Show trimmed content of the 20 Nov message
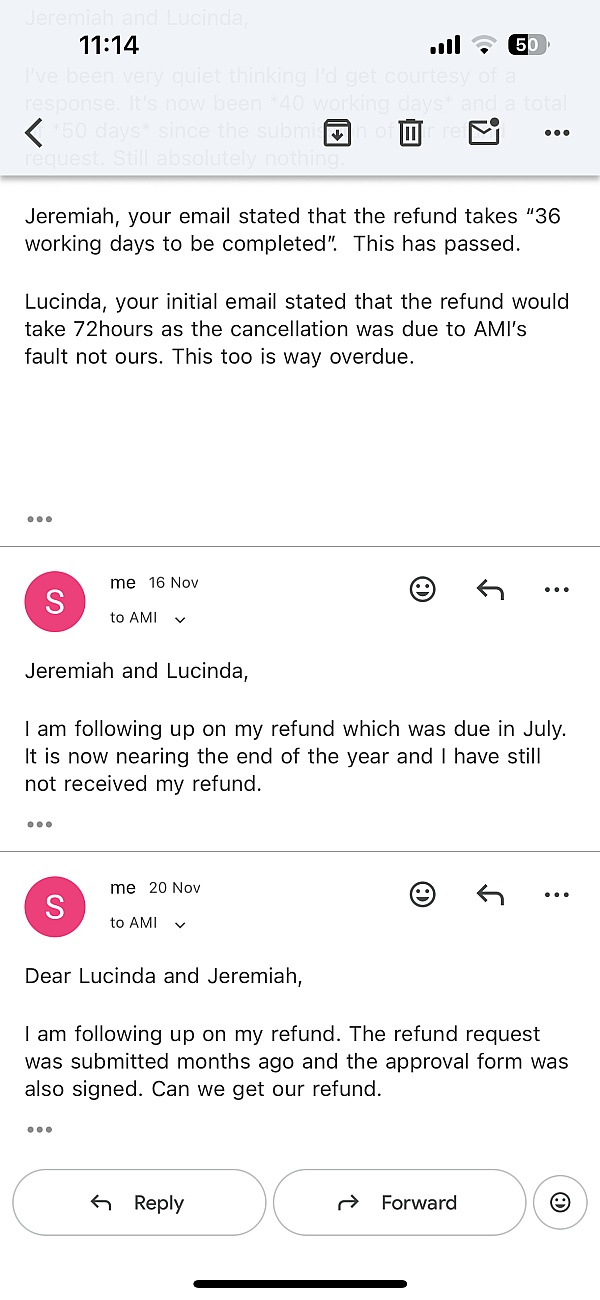 (x=40, y=1129)
